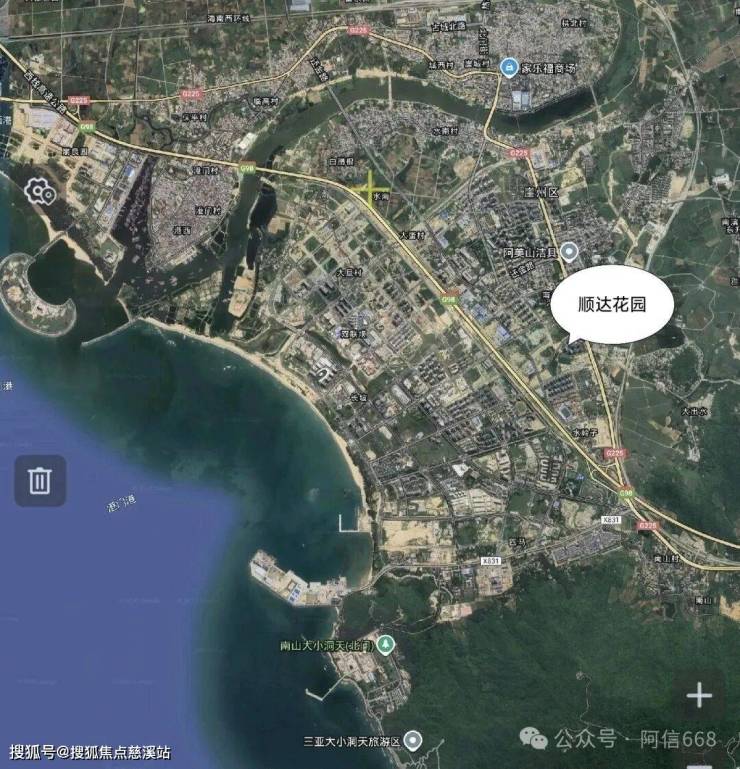Select the 阿美山洁具 map marker
This screenshot has height=769, width=740.
click(569, 252)
